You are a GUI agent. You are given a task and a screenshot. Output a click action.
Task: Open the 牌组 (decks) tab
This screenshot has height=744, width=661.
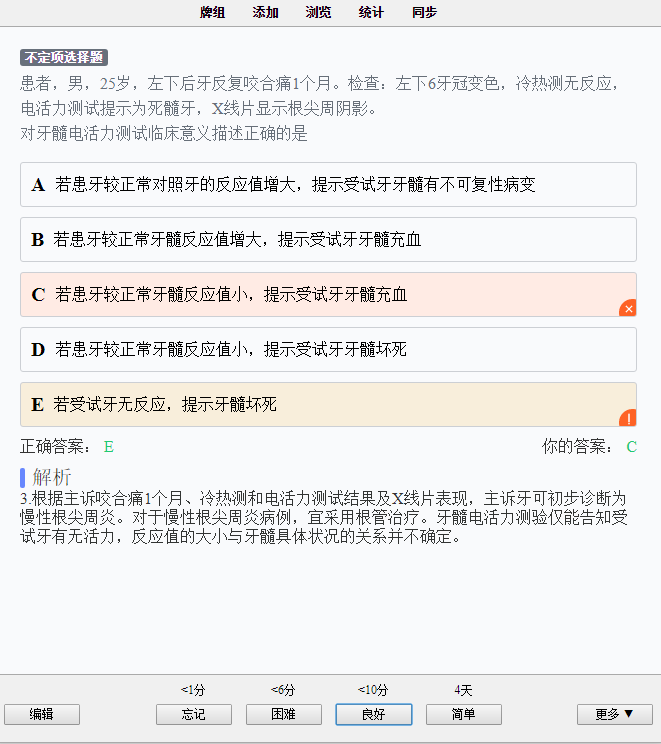(212, 12)
